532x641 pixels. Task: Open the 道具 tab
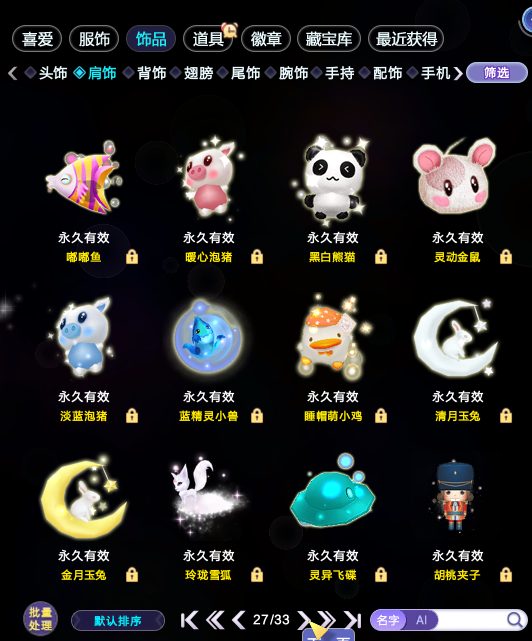point(208,39)
